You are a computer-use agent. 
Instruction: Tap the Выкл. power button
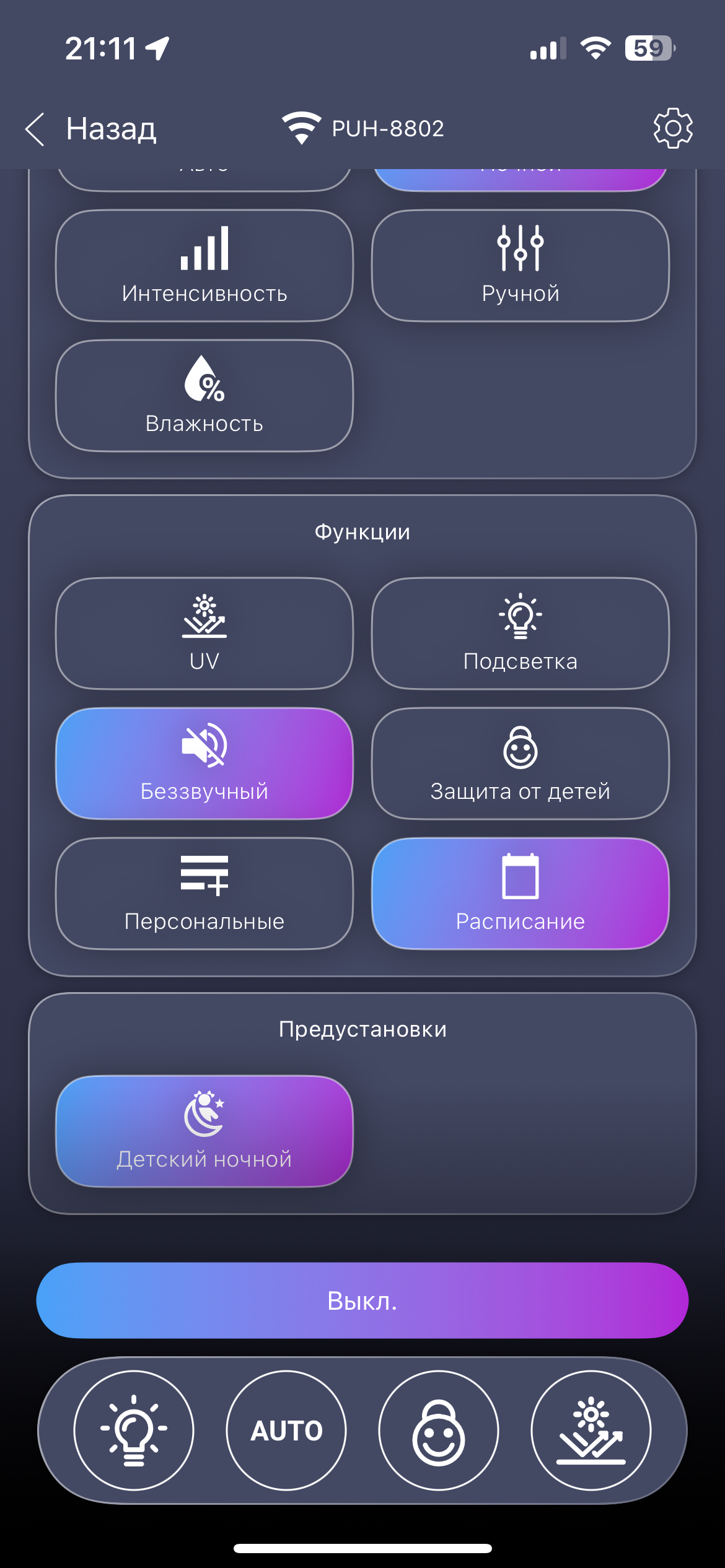coord(362,1300)
